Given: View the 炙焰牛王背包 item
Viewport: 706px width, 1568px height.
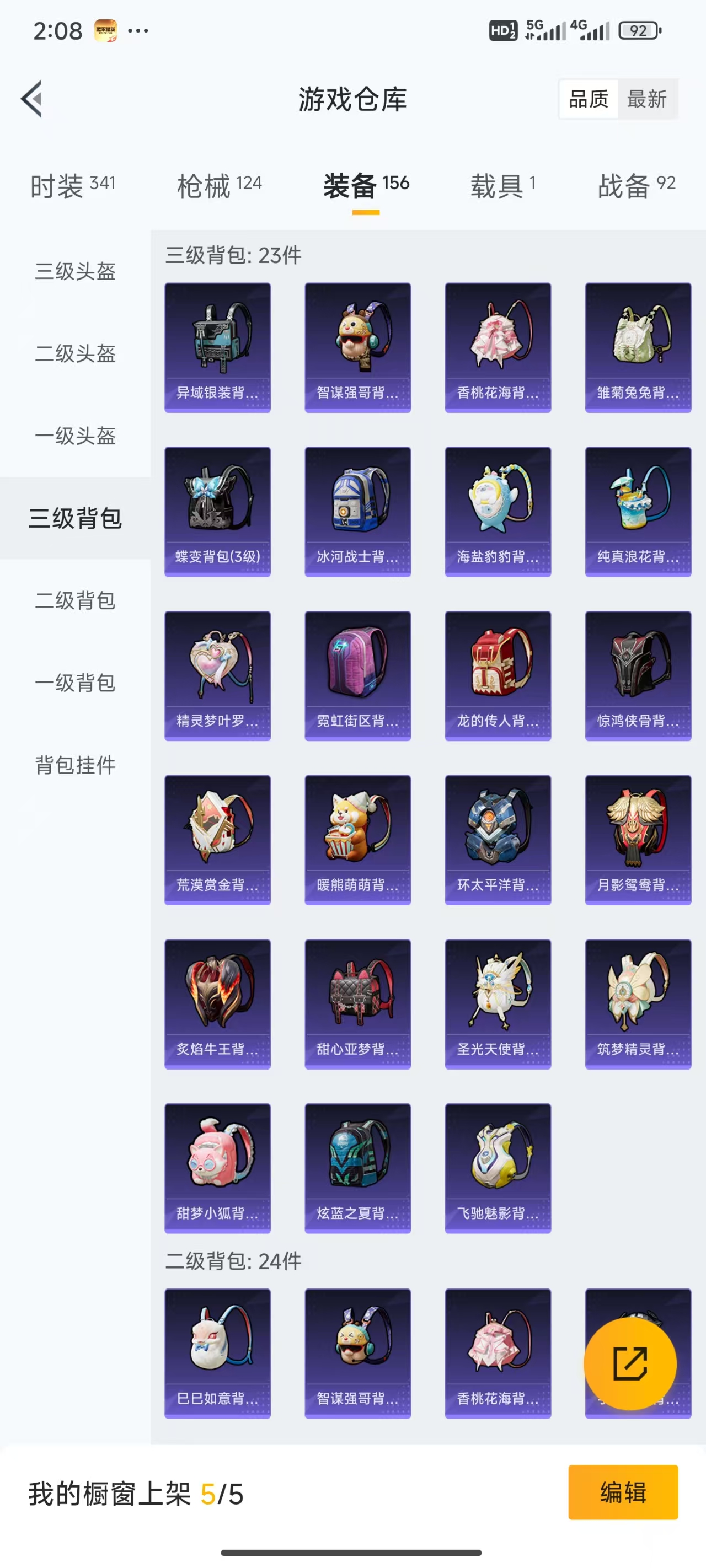Looking at the screenshot, I should click(217, 1005).
